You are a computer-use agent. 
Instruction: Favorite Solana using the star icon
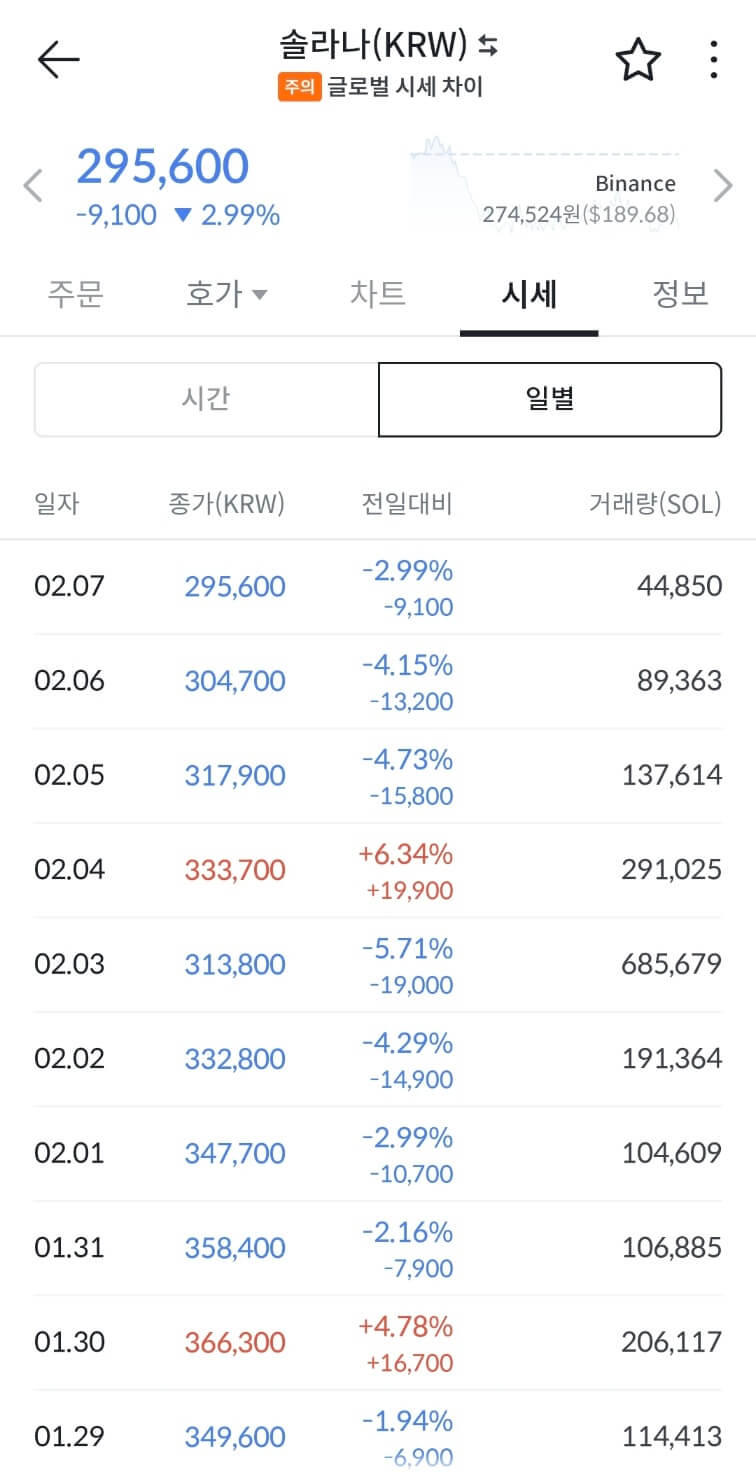(x=637, y=60)
